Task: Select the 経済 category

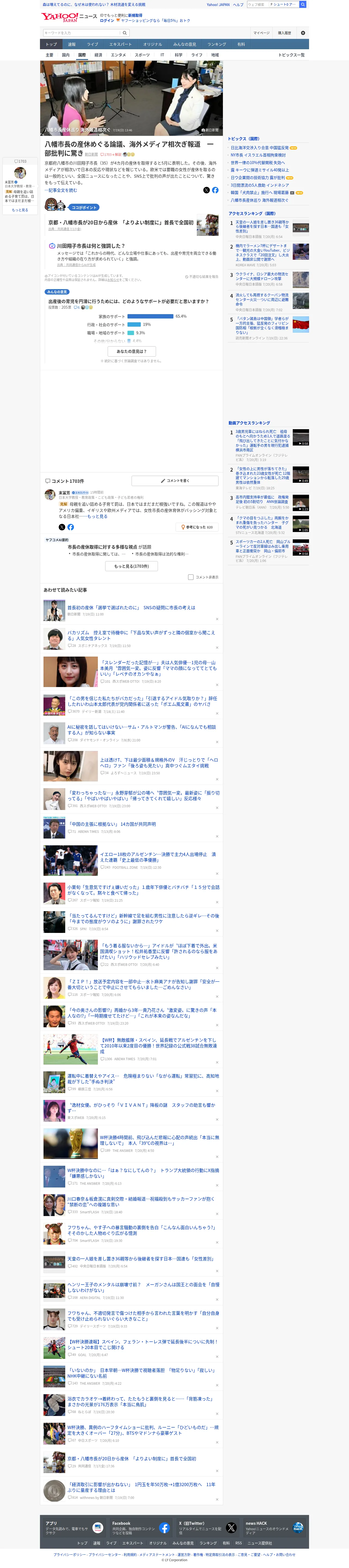Action: [98, 55]
